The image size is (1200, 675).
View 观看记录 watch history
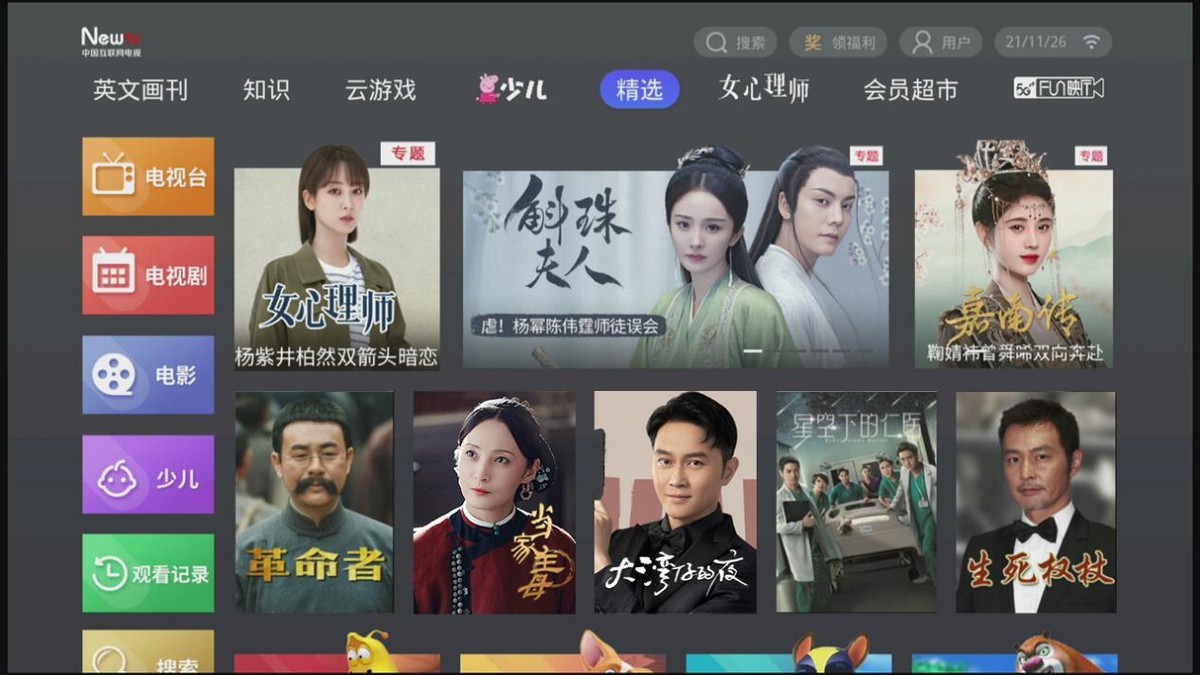pyautogui.click(x=148, y=573)
